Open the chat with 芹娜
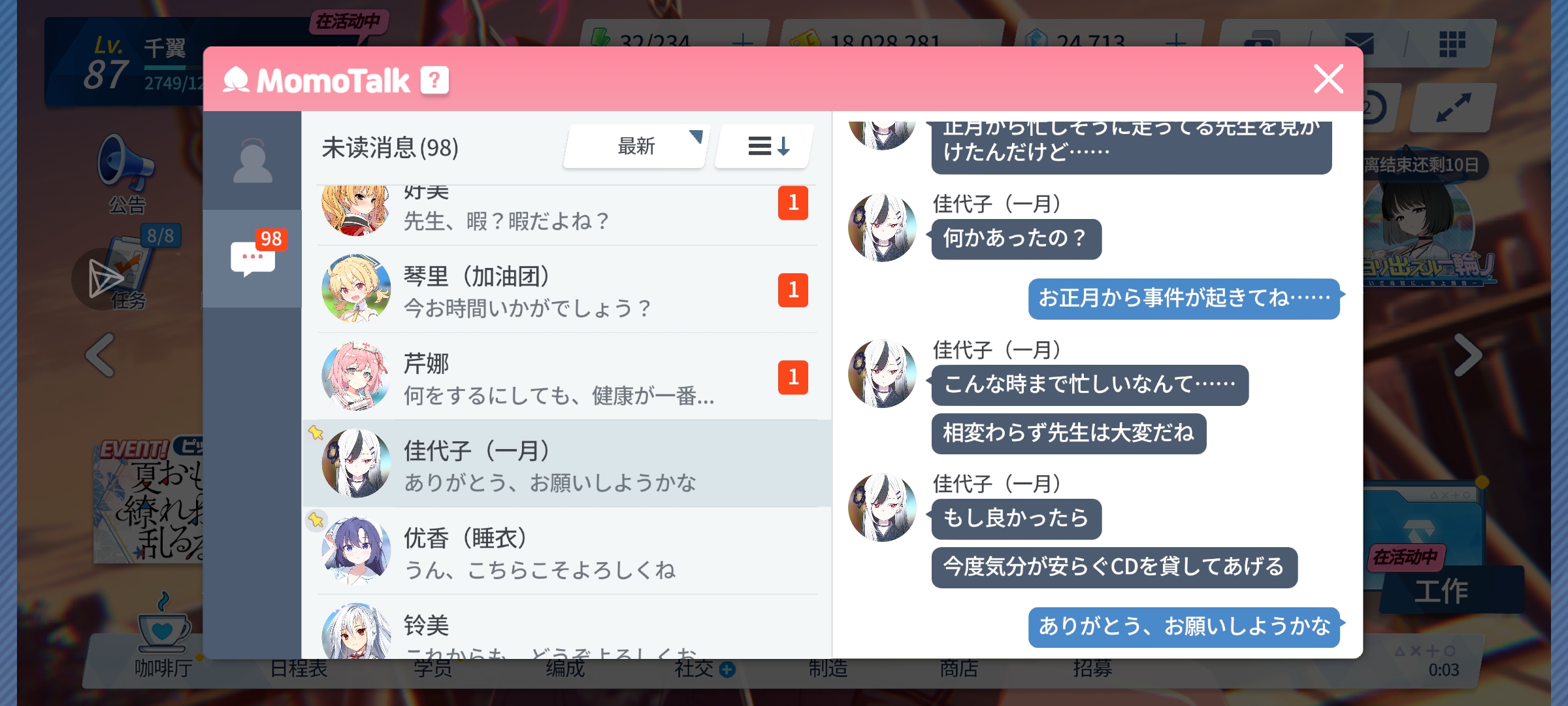The height and width of the screenshot is (706, 1568). (x=566, y=377)
